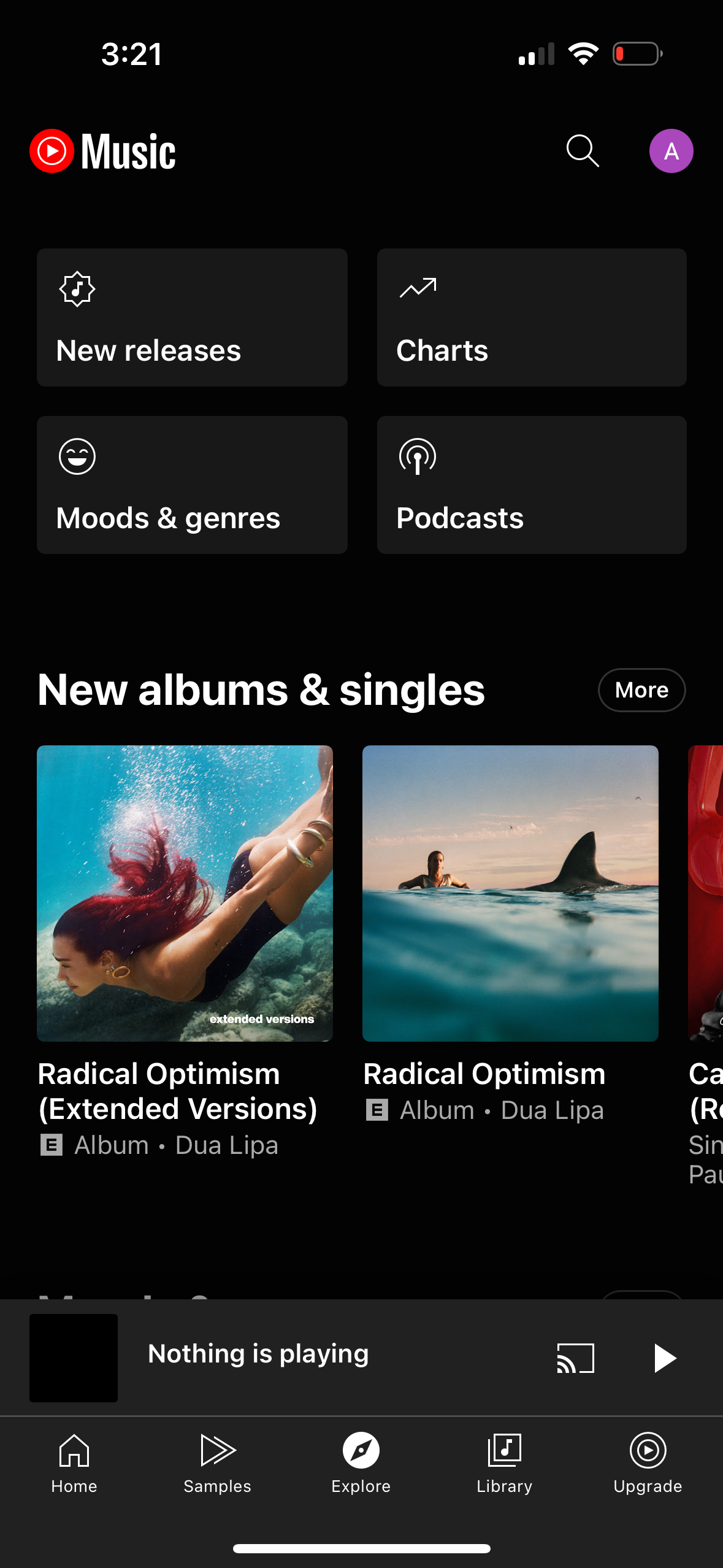The height and width of the screenshot is (1568, 723).
Task: Open the Charts section
Action: point(531,317)
